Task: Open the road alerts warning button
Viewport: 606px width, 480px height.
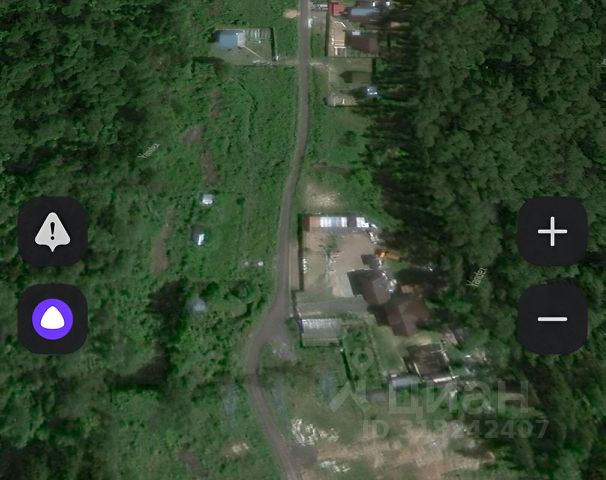Action: pos(52,232)
